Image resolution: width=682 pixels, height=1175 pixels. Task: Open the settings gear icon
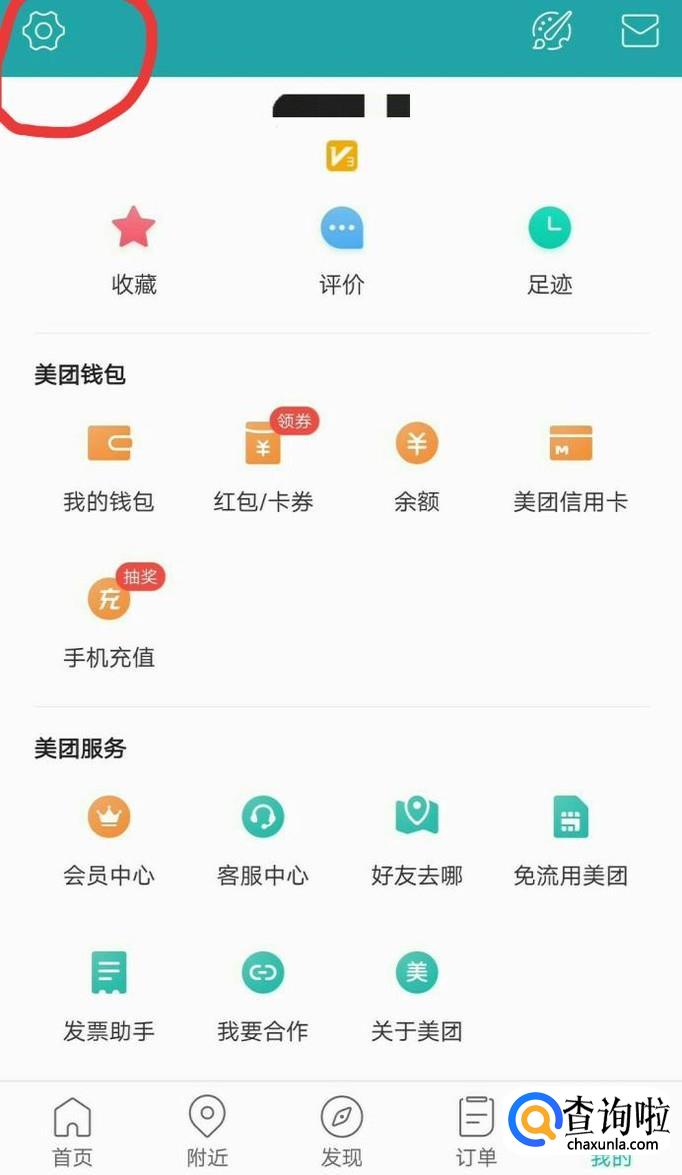43,31
